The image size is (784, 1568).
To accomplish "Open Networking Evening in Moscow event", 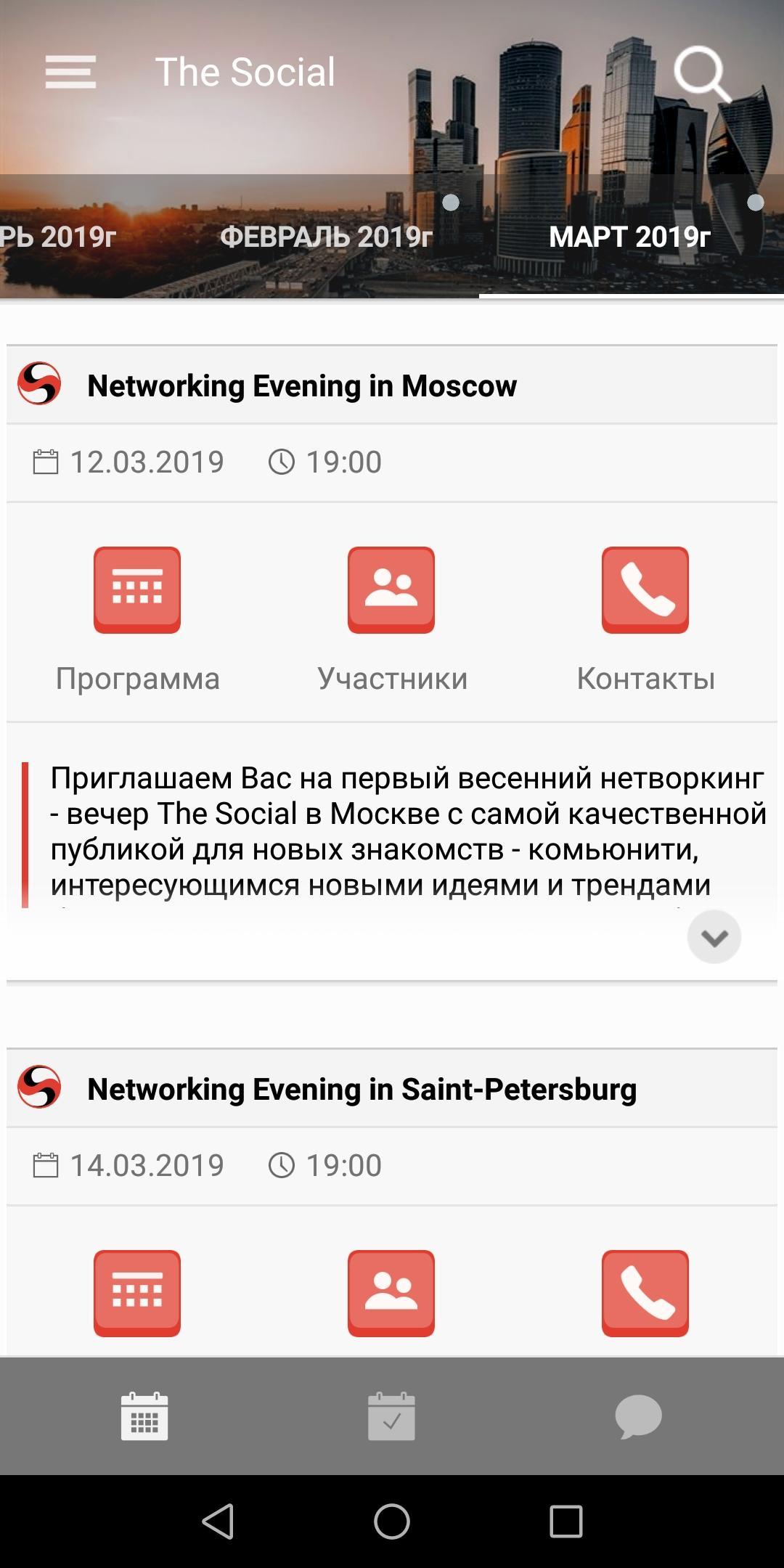I will [302, 385].
